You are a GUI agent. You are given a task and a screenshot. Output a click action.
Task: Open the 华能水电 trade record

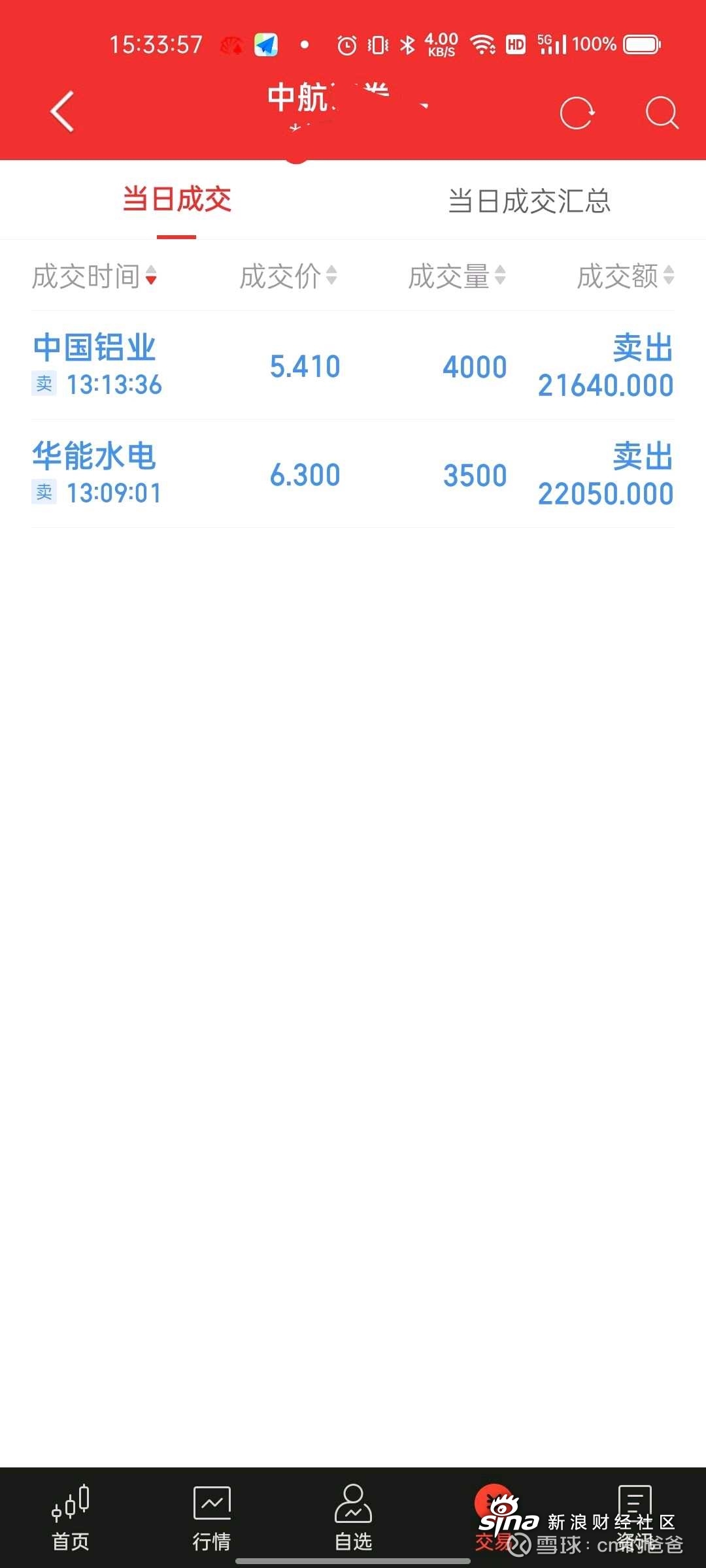tap(353, 474)
